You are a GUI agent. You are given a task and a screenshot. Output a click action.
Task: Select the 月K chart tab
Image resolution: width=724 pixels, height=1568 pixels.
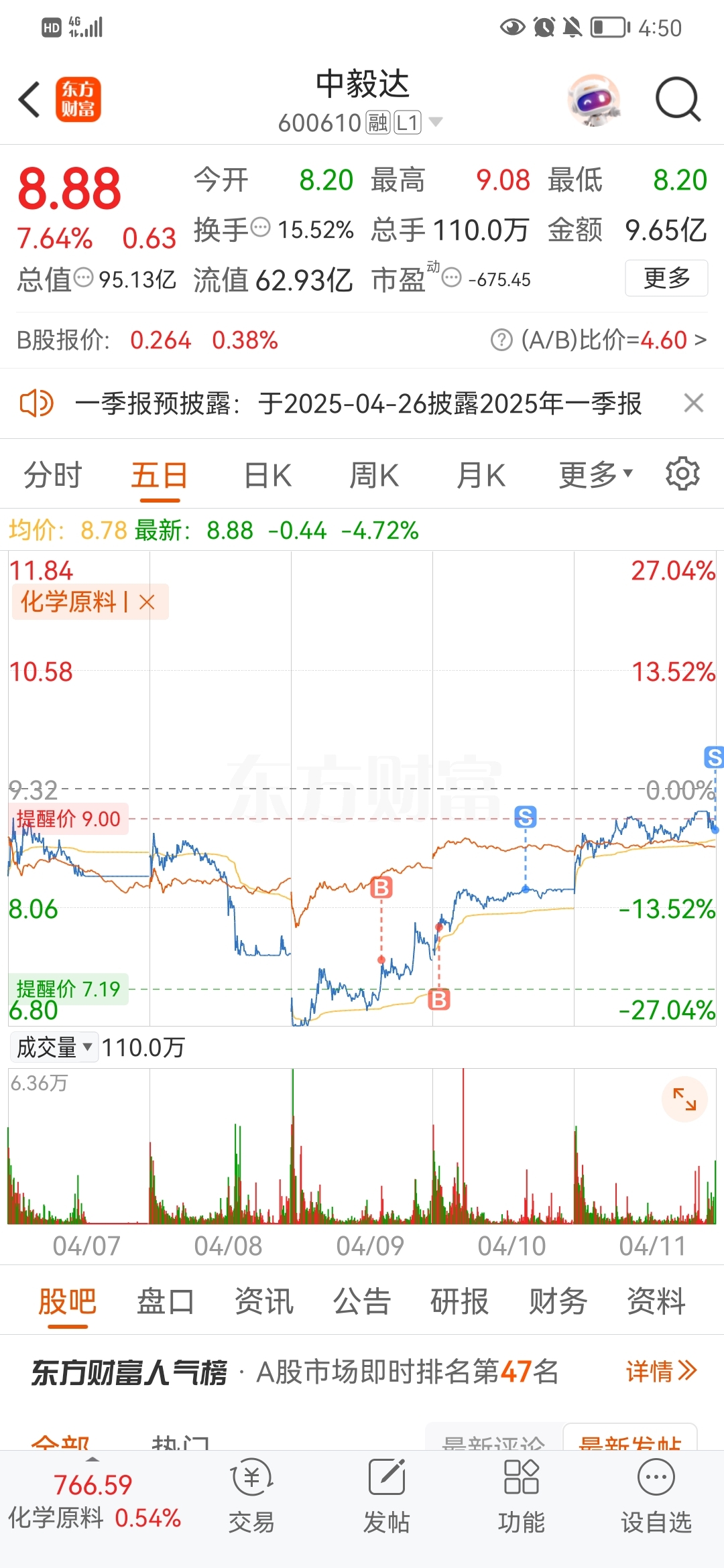481,476
